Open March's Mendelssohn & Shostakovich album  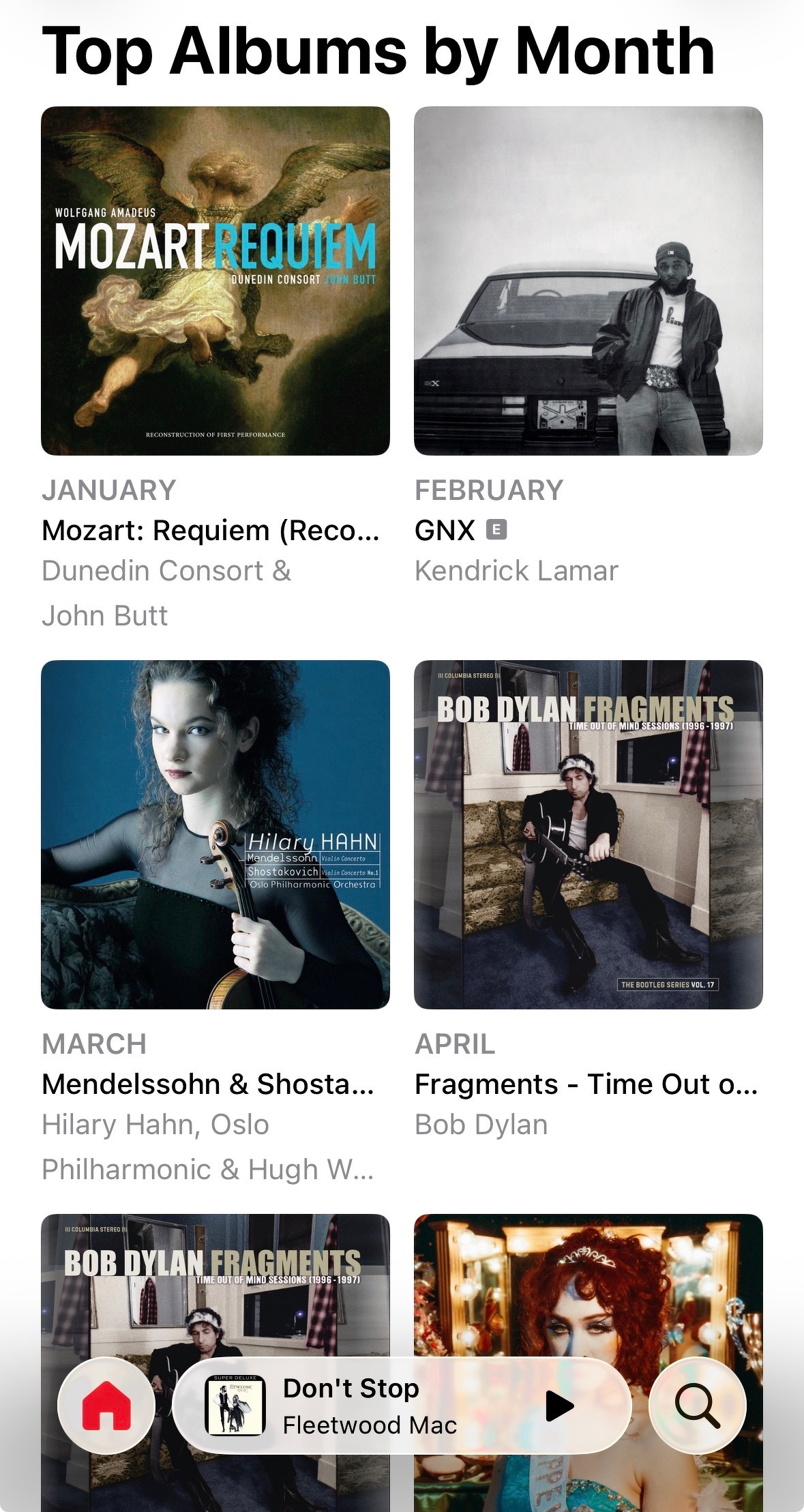click(x=215, y=835)
